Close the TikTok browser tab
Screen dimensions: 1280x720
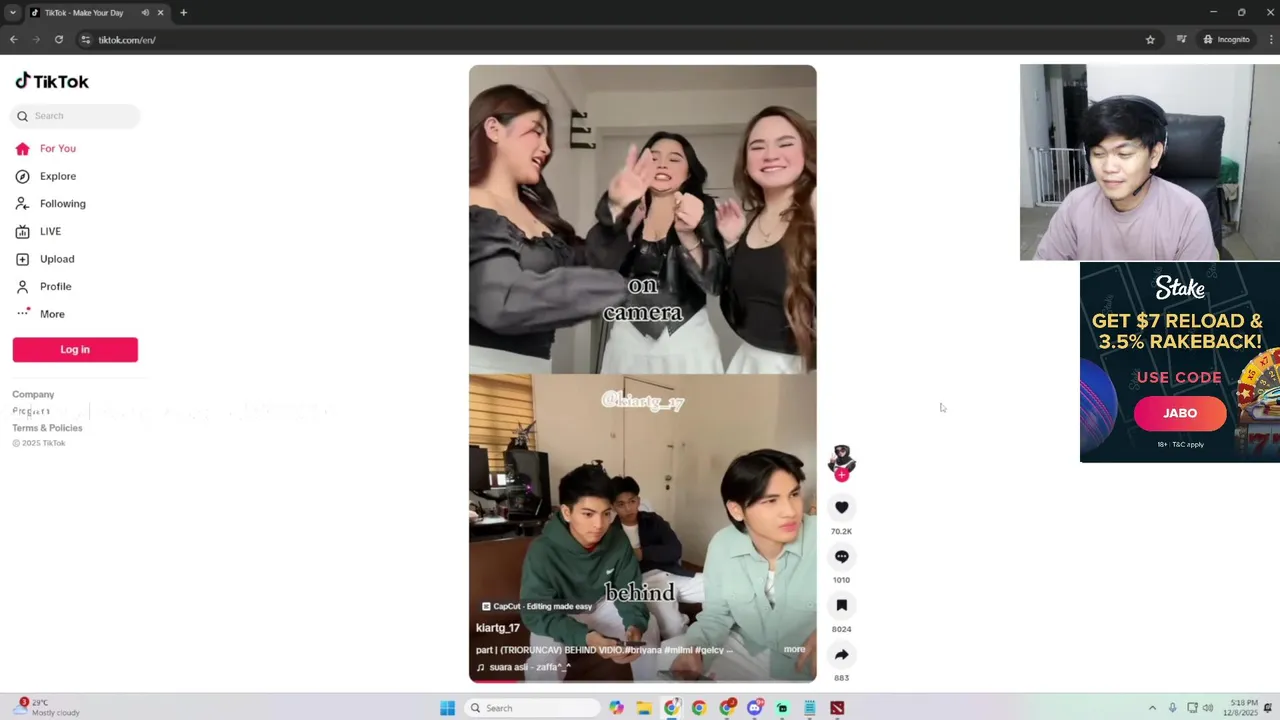click(x=160, y=13)
